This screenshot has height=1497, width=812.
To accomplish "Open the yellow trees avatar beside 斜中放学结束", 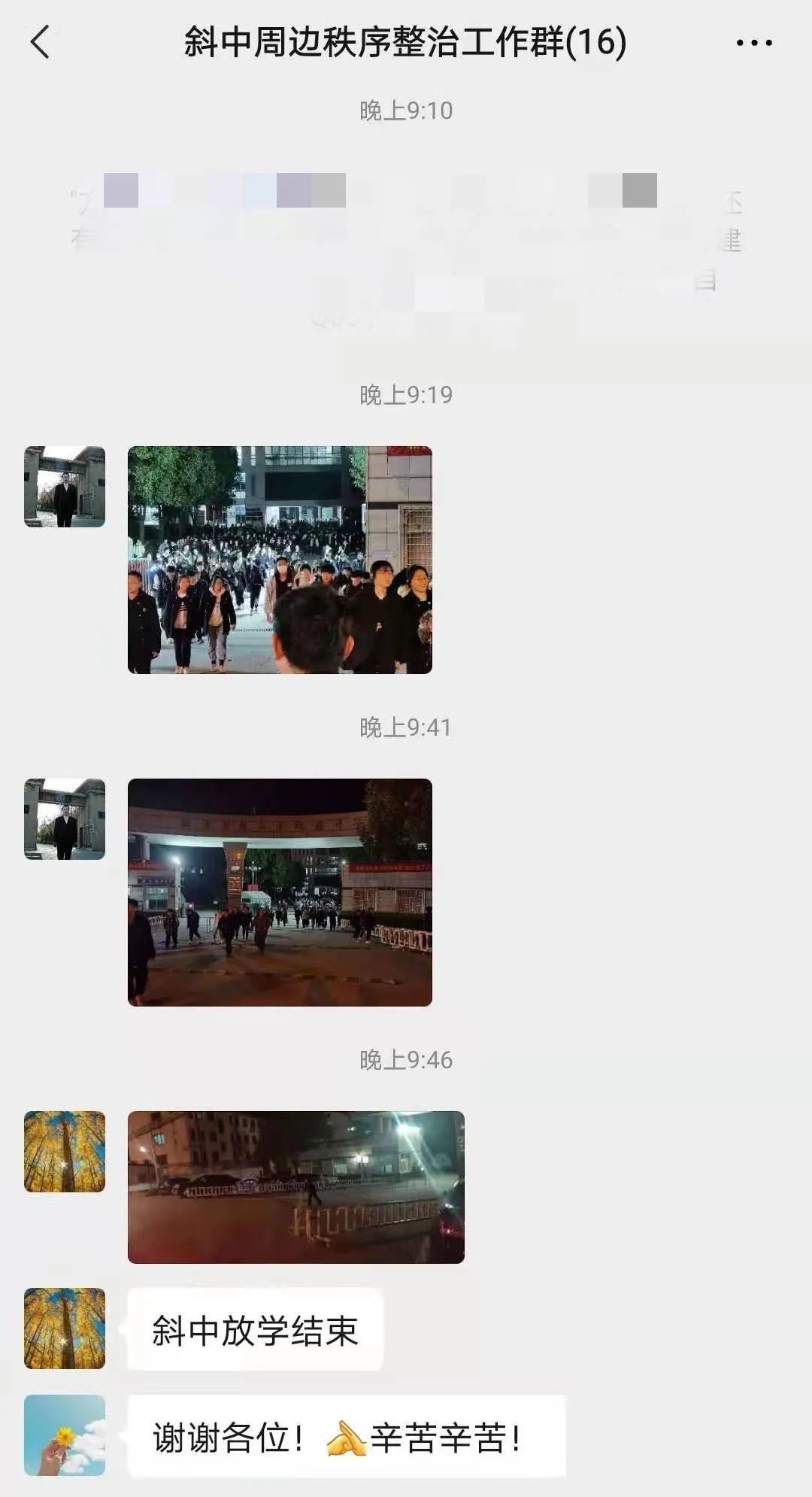I will tap(65, 1328).
